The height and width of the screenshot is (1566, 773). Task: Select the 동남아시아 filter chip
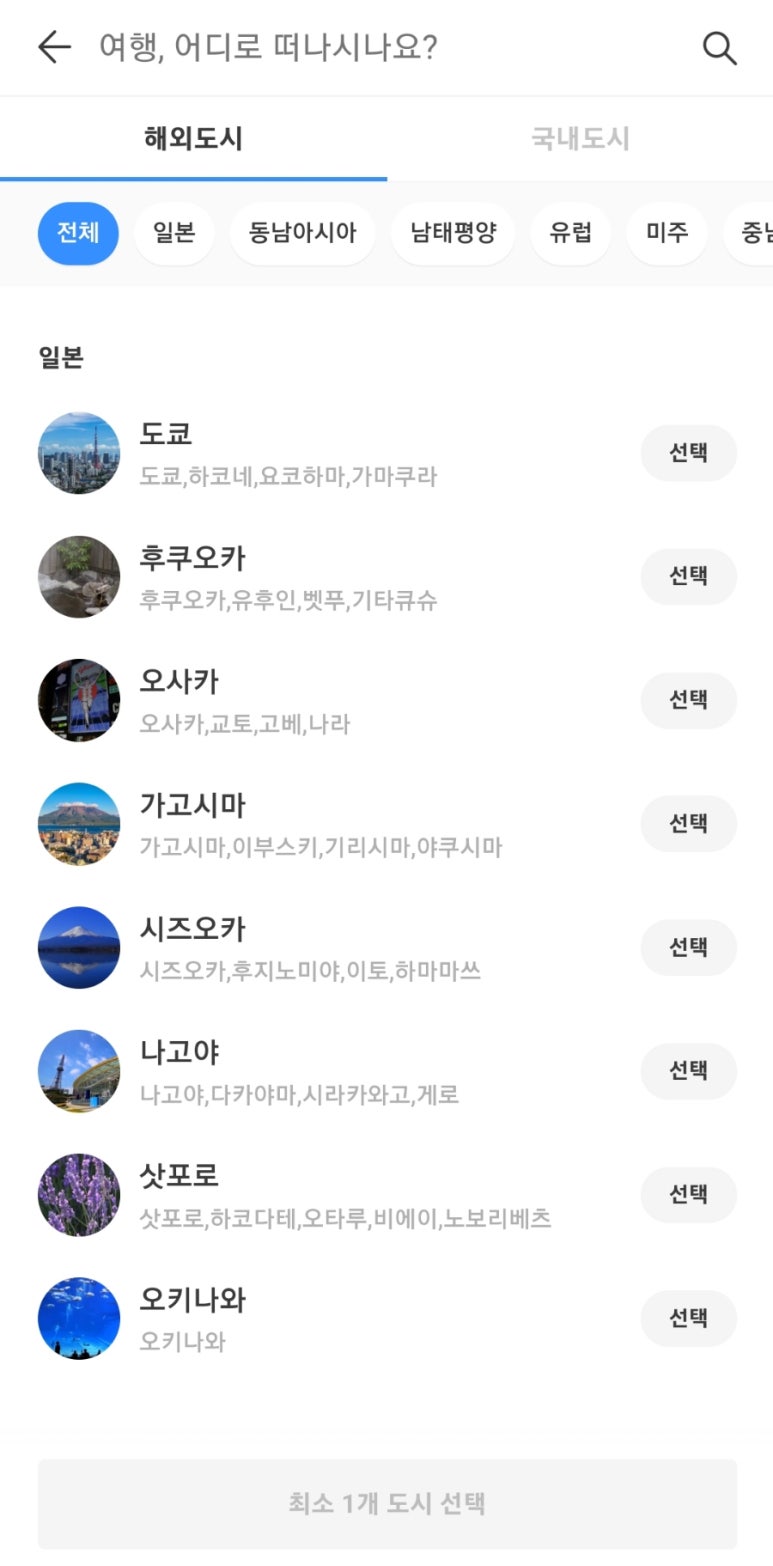[x=302, y=233]
